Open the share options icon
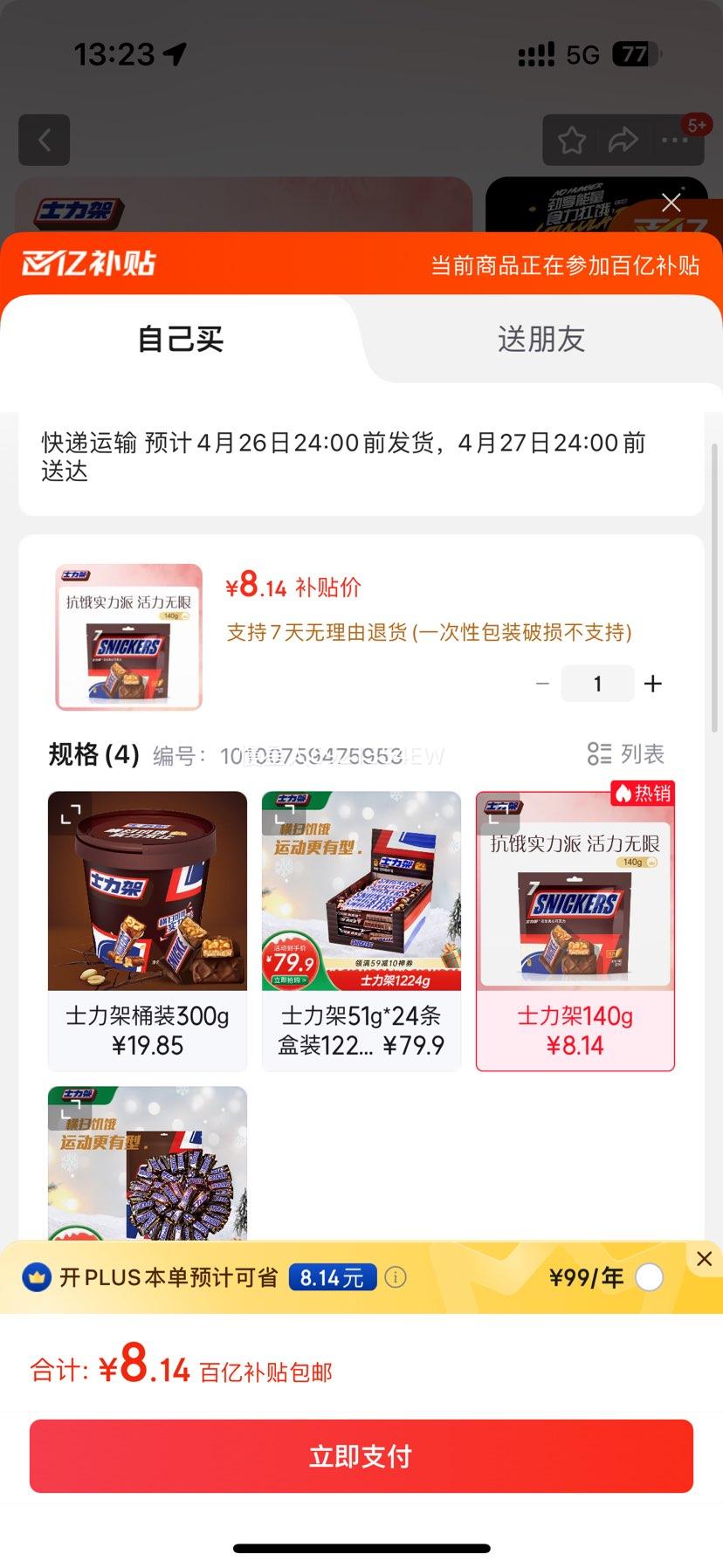 tap(625, 140)
